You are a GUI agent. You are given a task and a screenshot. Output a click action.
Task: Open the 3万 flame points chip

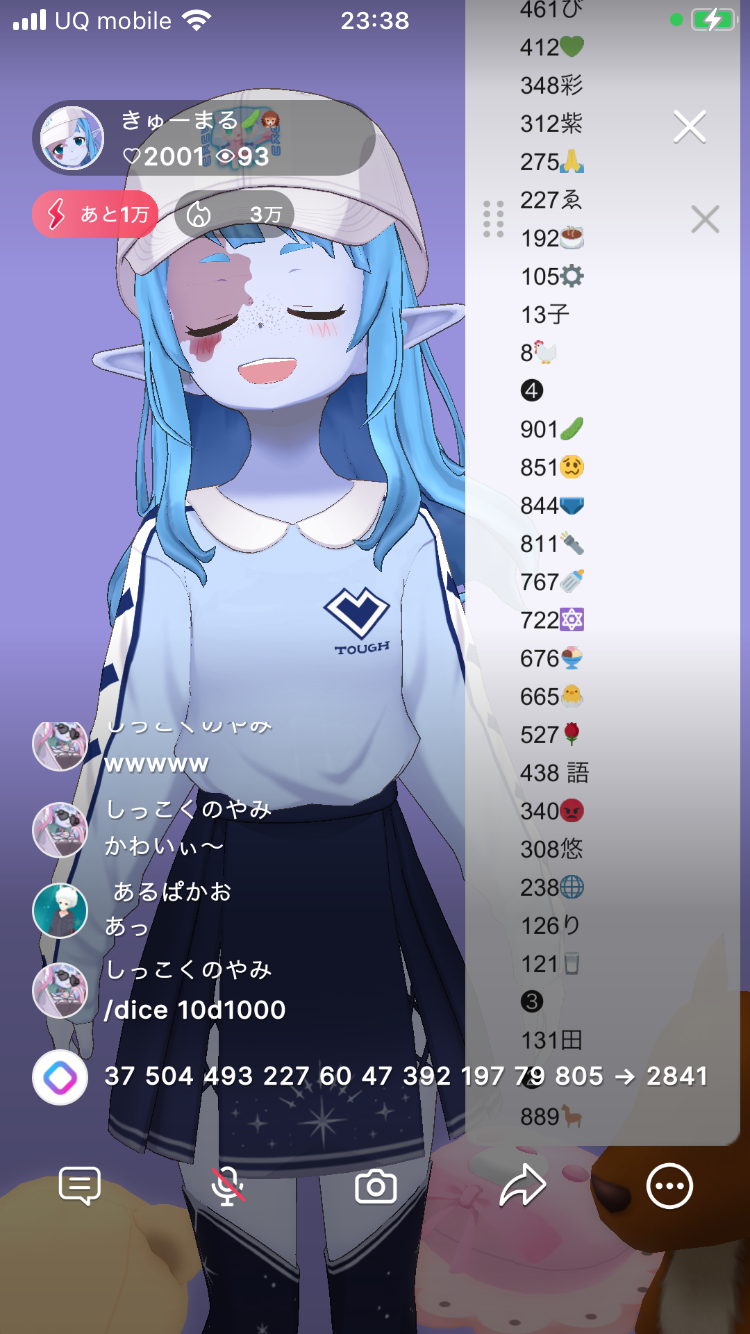click(235, 214)
